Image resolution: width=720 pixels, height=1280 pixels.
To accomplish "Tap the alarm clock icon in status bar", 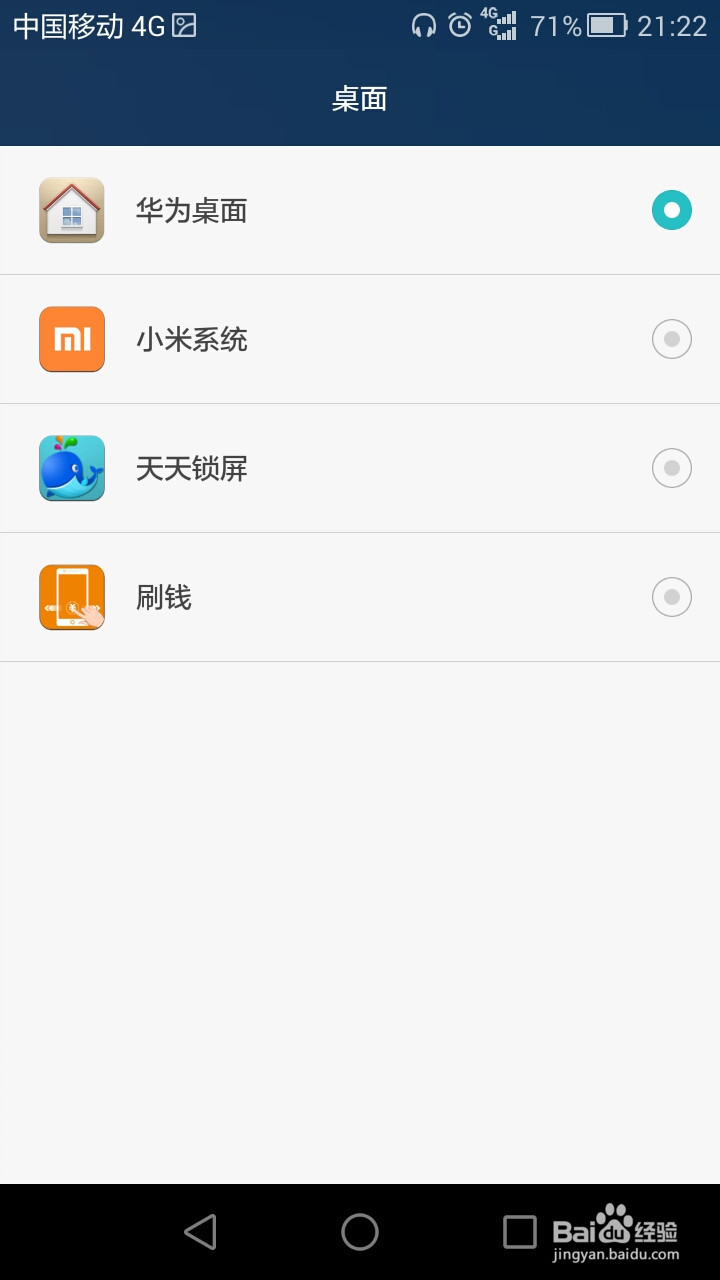I will (x=458, y=25).
